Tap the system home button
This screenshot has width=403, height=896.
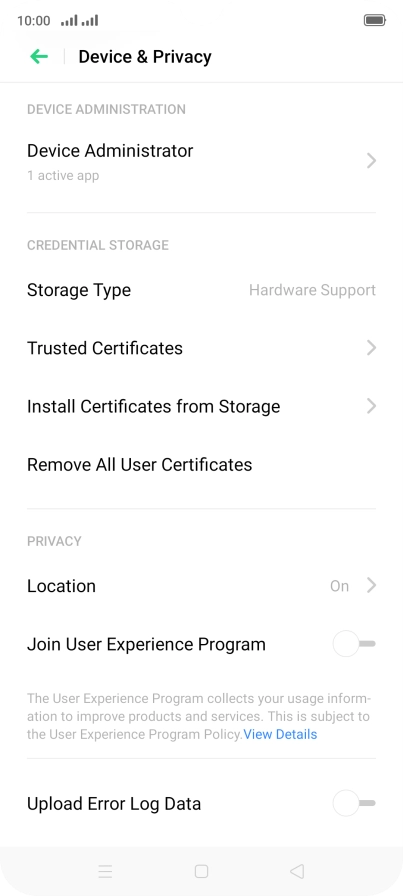pos(201,871)
